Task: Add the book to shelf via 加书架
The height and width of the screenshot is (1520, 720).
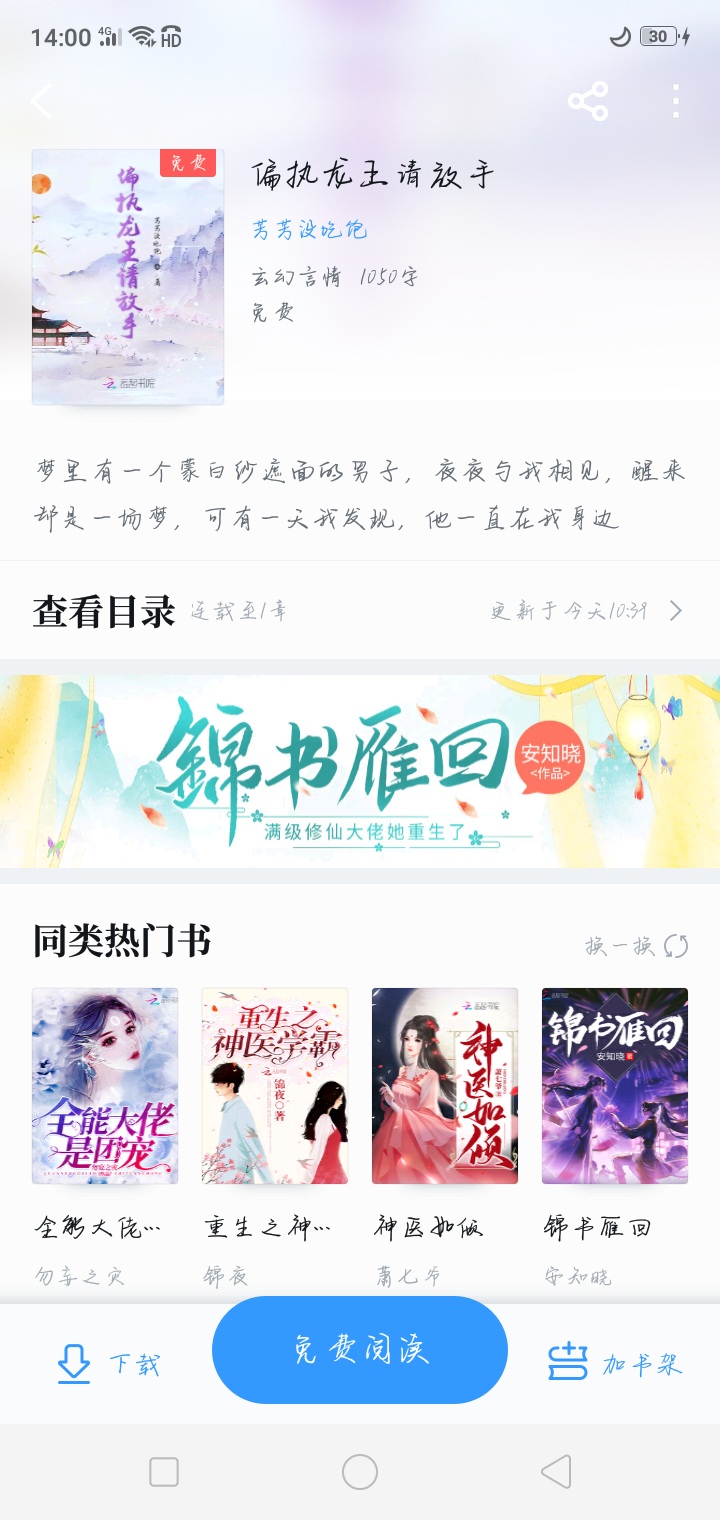Action: (x=615, y=1364)
